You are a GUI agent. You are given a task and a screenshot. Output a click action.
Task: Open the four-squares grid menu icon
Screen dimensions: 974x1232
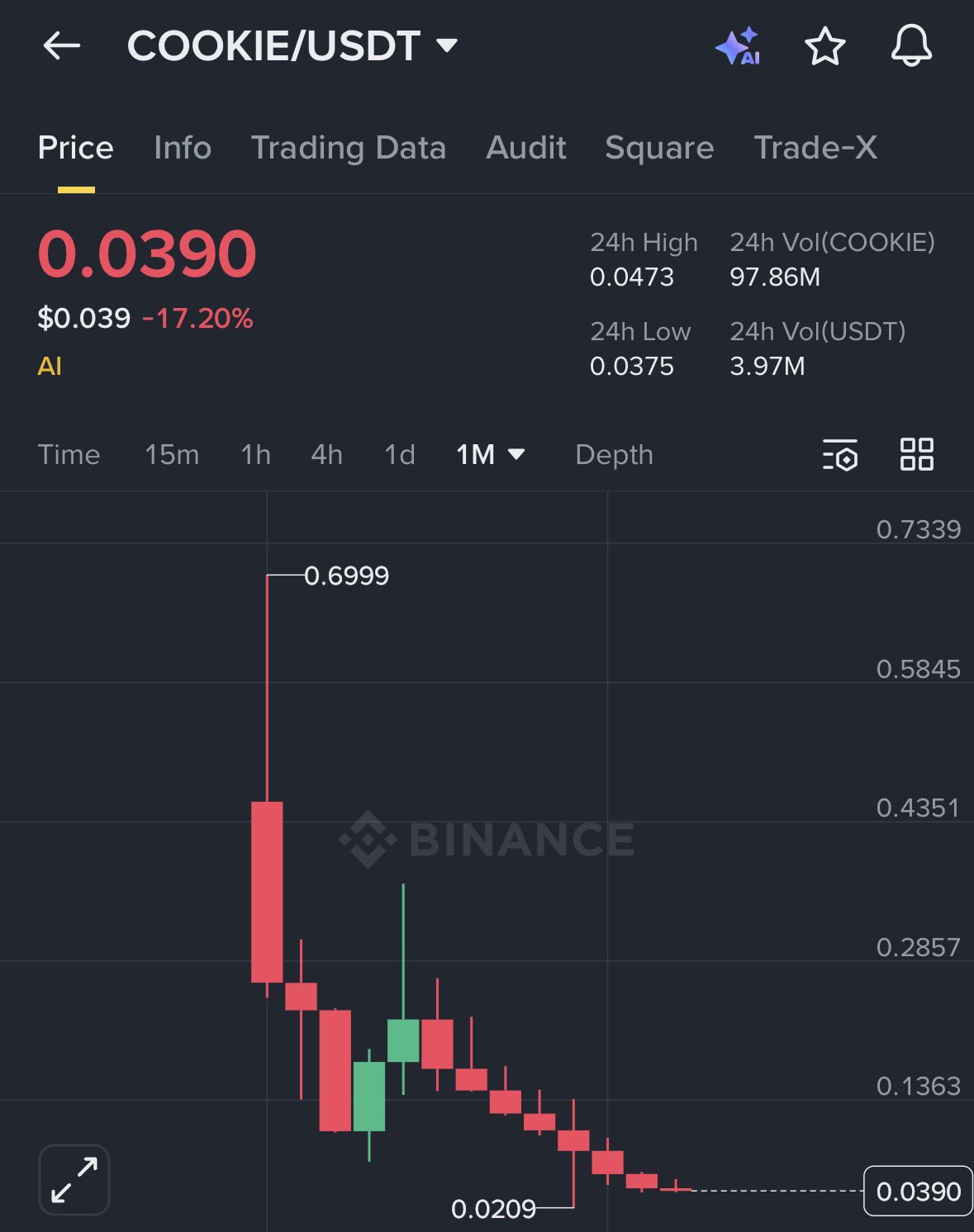pos(916,454)
